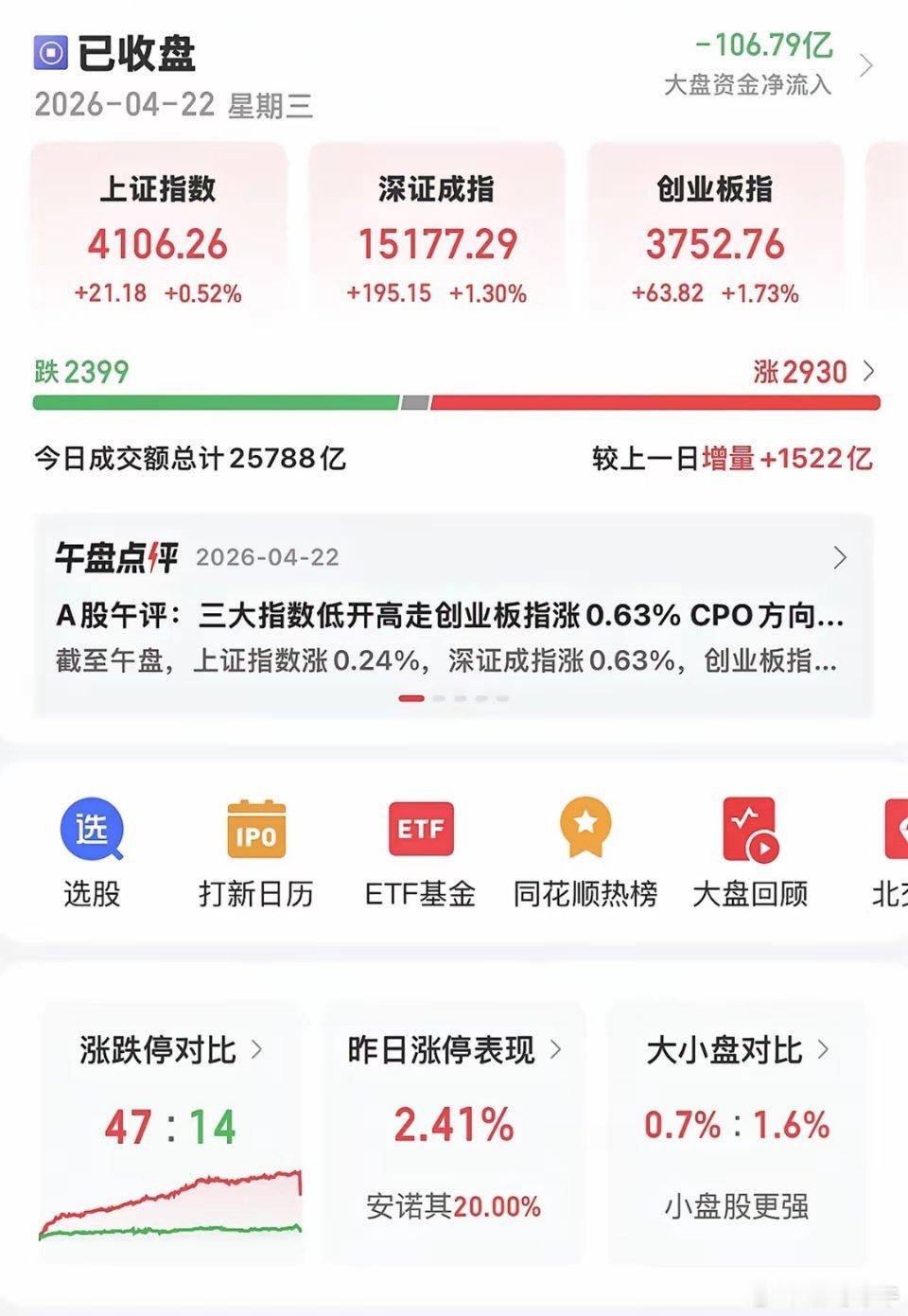908x1316 pixels.
Task: Open the 选股 stock screener icon
Action: [x=94, y=831]
